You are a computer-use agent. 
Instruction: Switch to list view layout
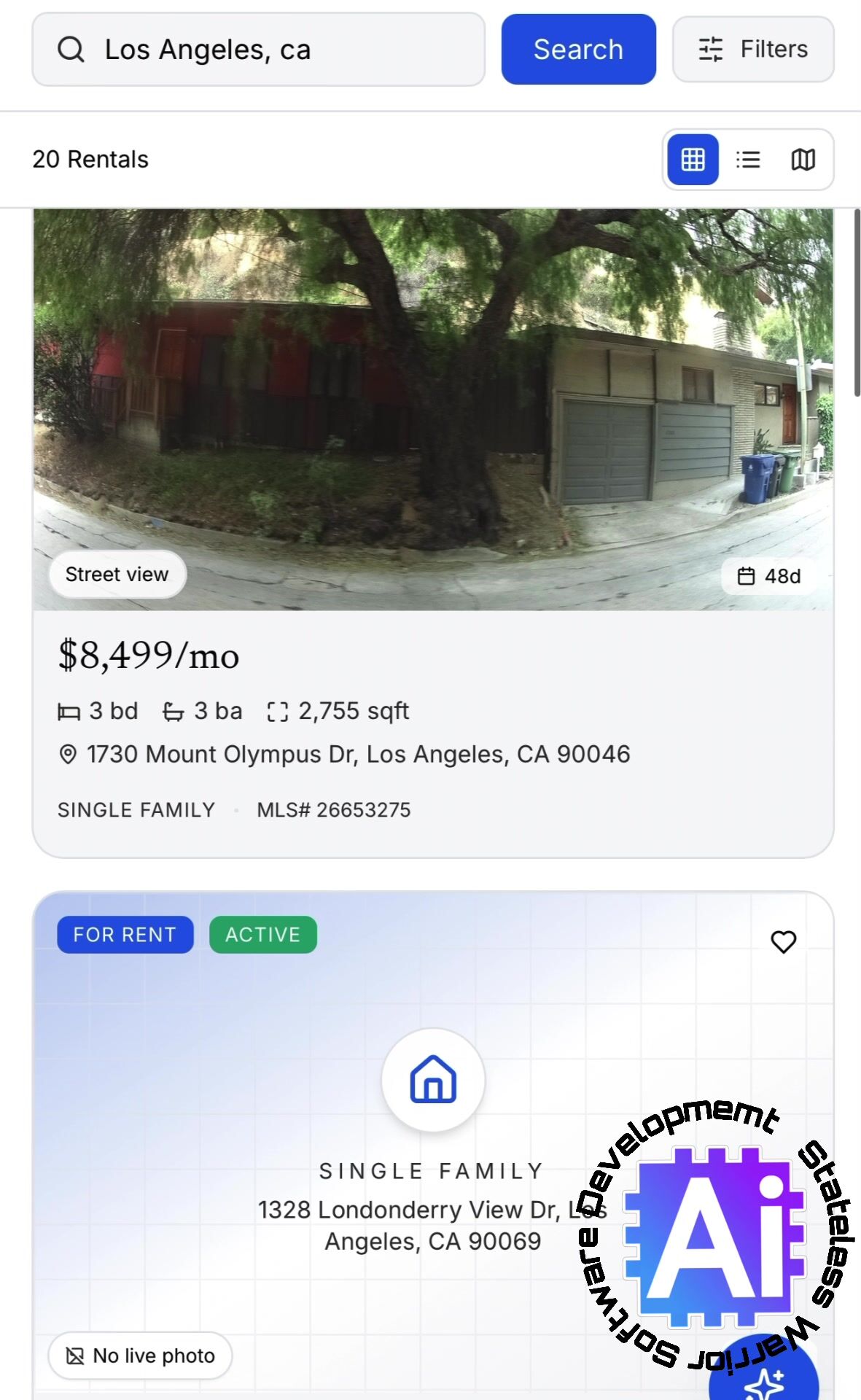point(748,160)
